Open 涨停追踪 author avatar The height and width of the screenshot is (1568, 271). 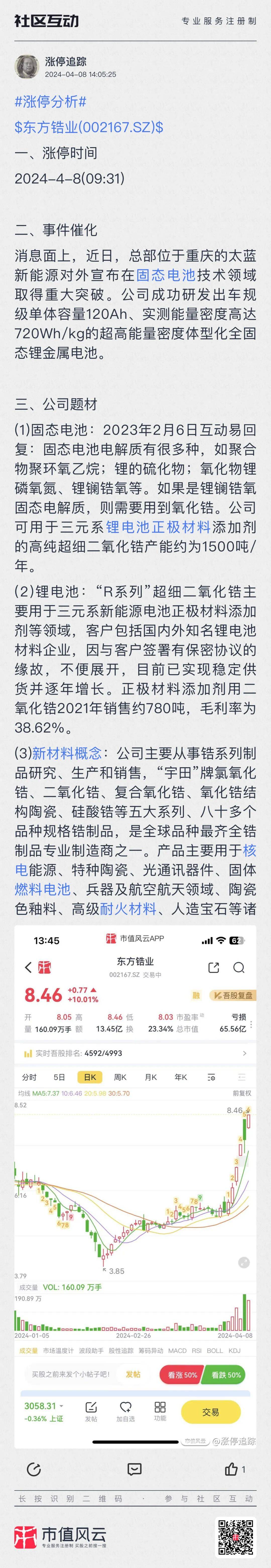(x=26, y=67)
